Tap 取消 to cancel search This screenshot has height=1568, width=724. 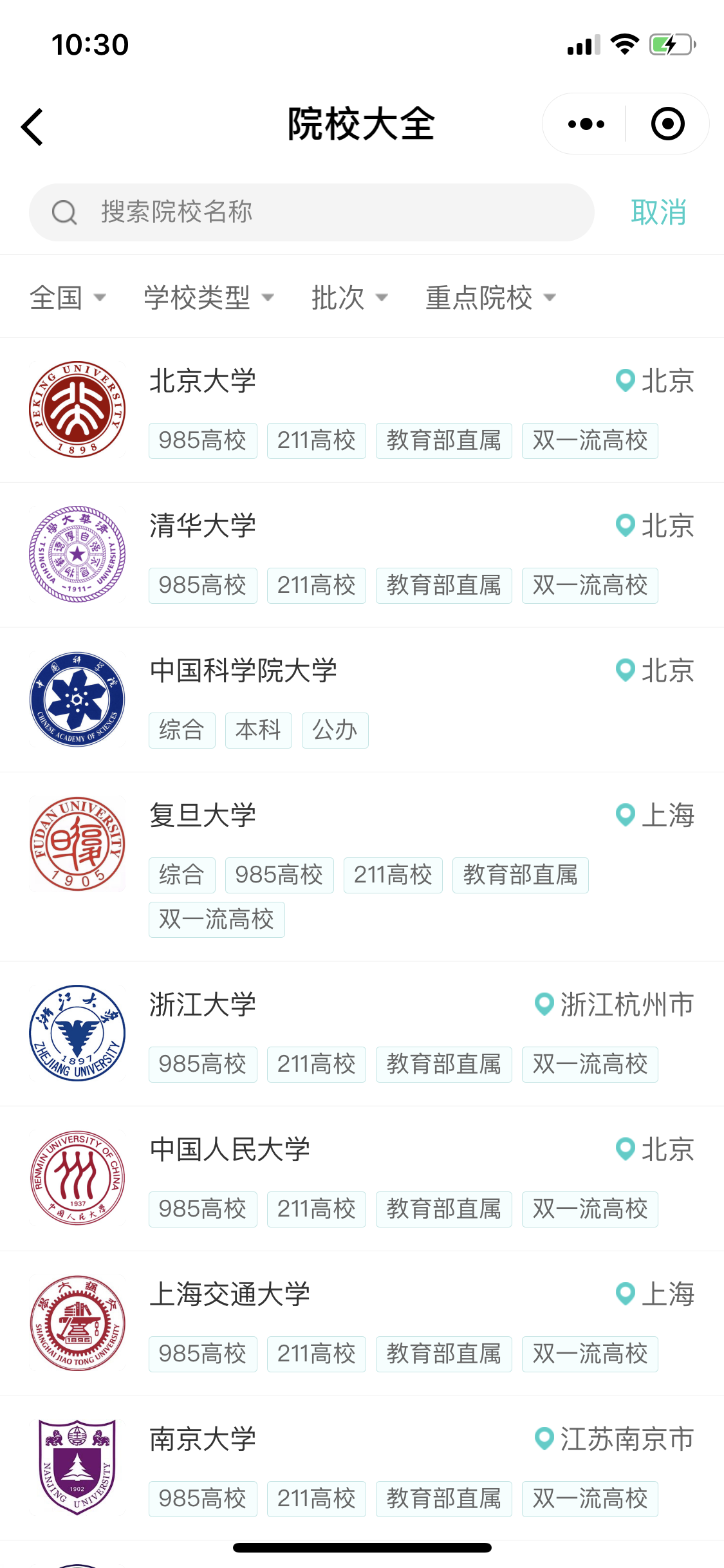pyautogui.click(x=659, y=212)
